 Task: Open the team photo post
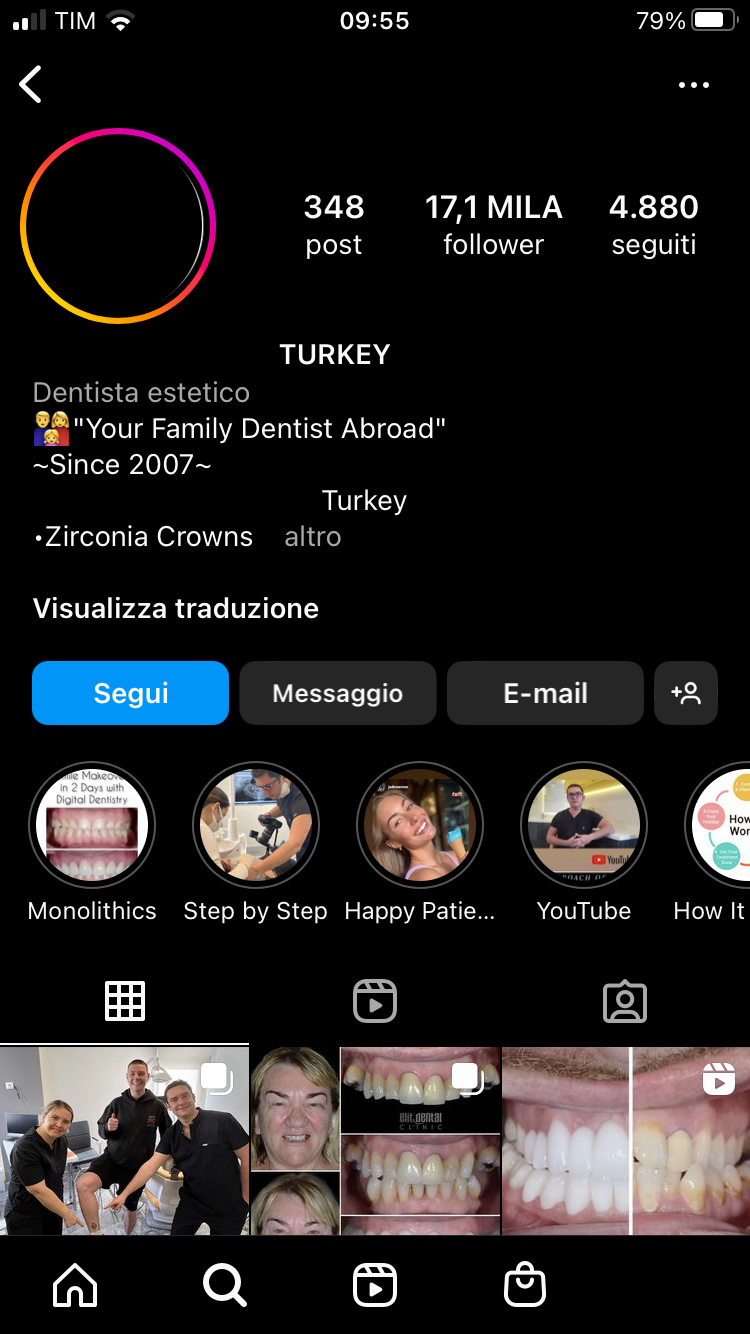[124, 1140]
